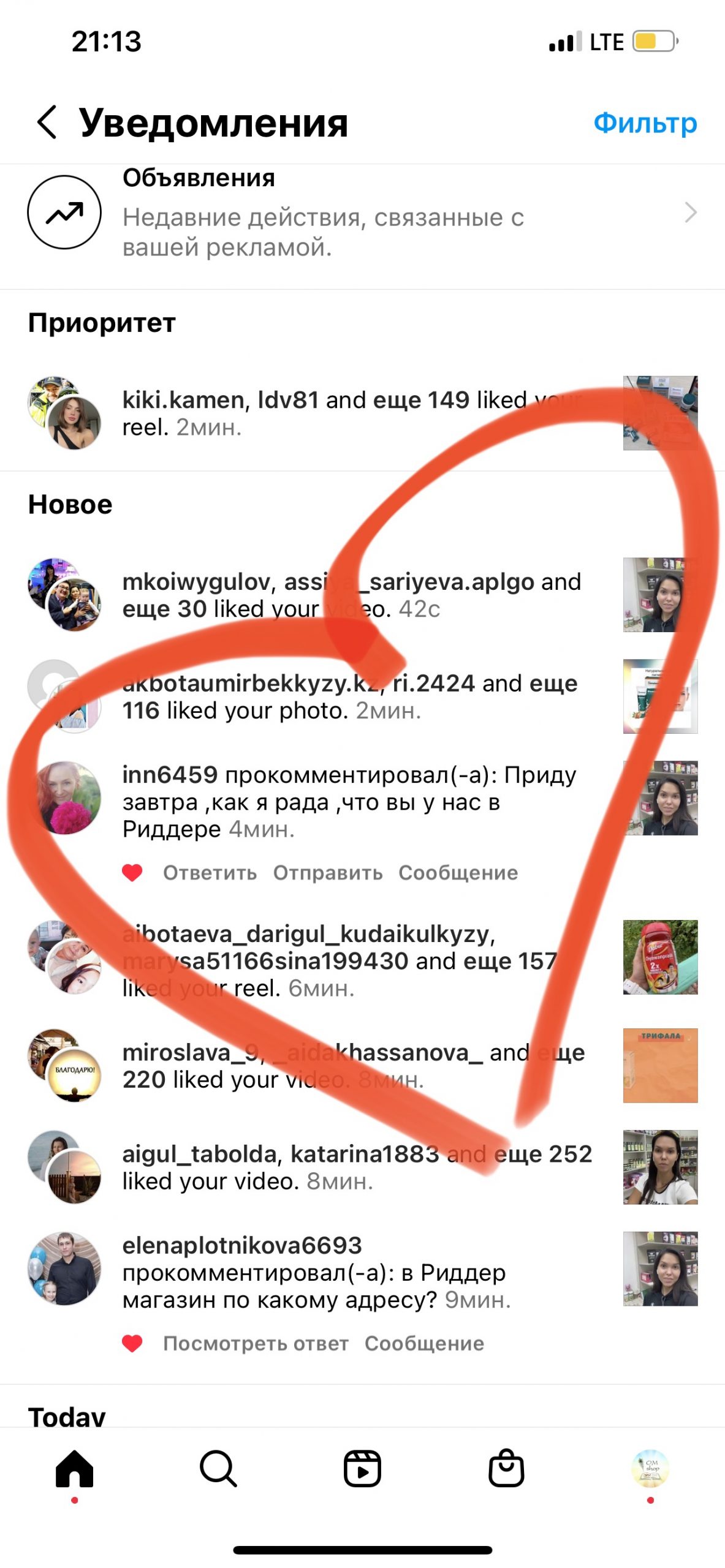Switch to the Shop tab
The height and width of the screenshot is (1568, 725).
(506, 1468)
